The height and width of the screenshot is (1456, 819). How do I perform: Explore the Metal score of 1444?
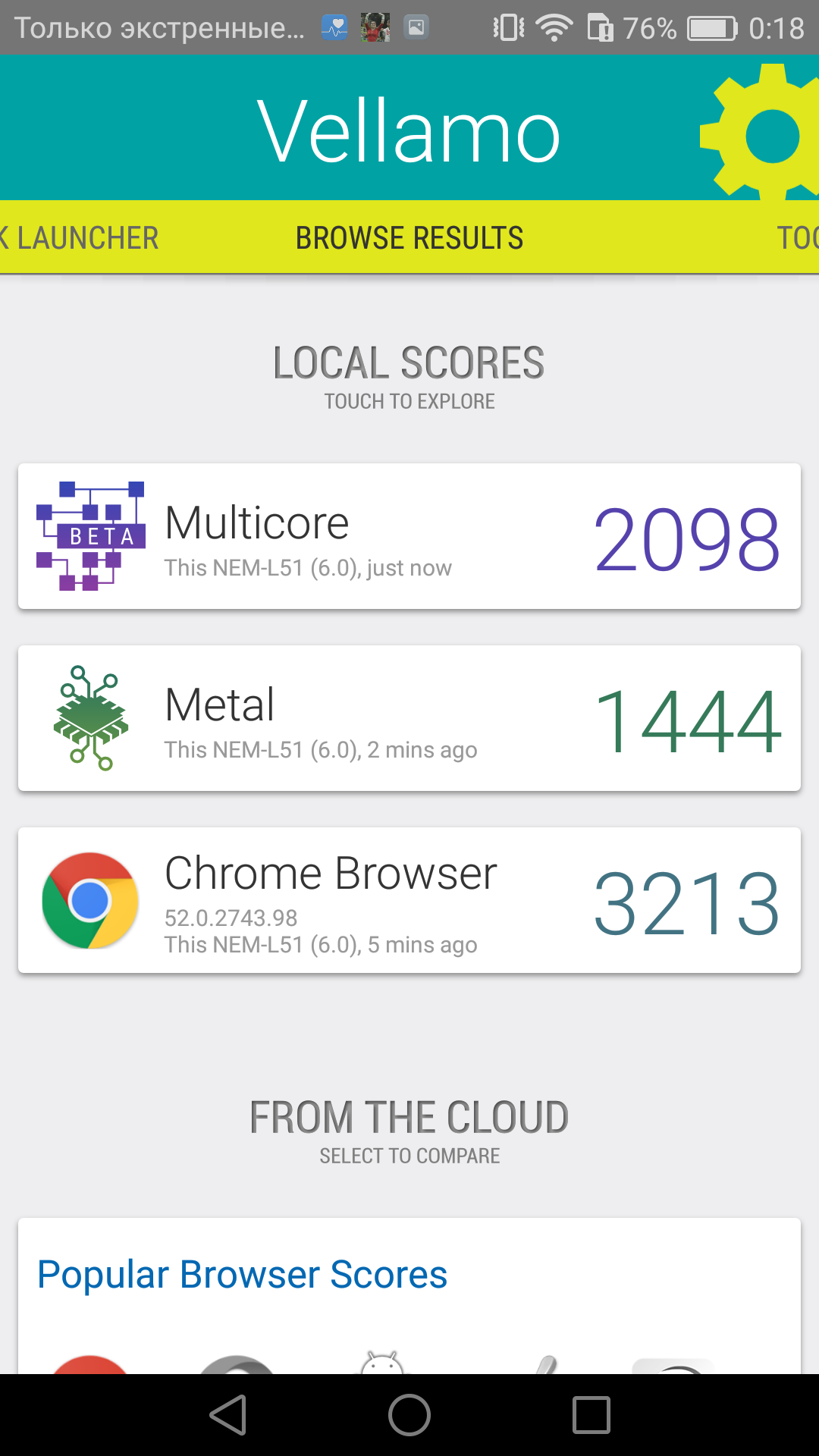[409, 718]
